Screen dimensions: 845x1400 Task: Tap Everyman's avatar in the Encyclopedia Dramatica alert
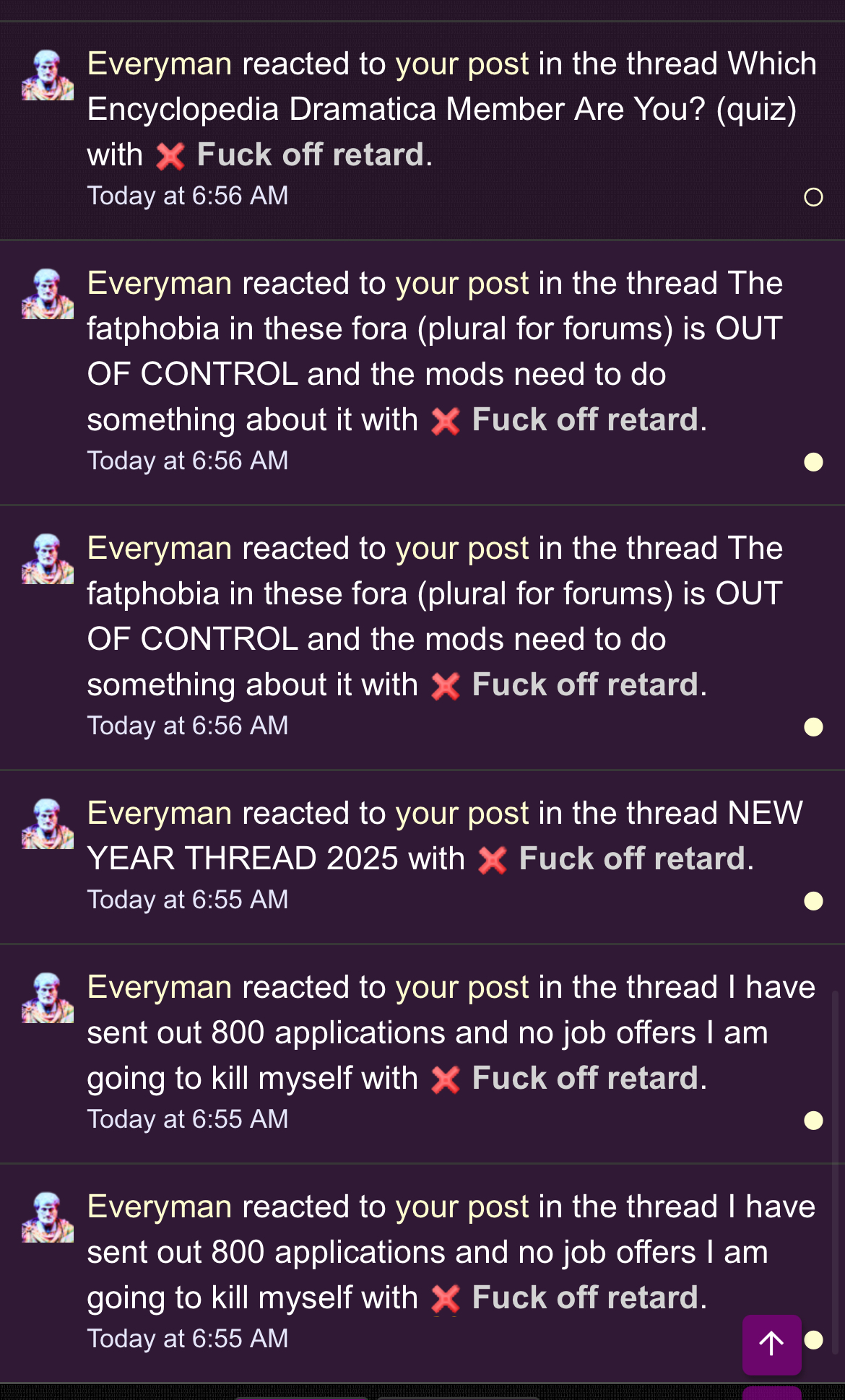point(48,75)
